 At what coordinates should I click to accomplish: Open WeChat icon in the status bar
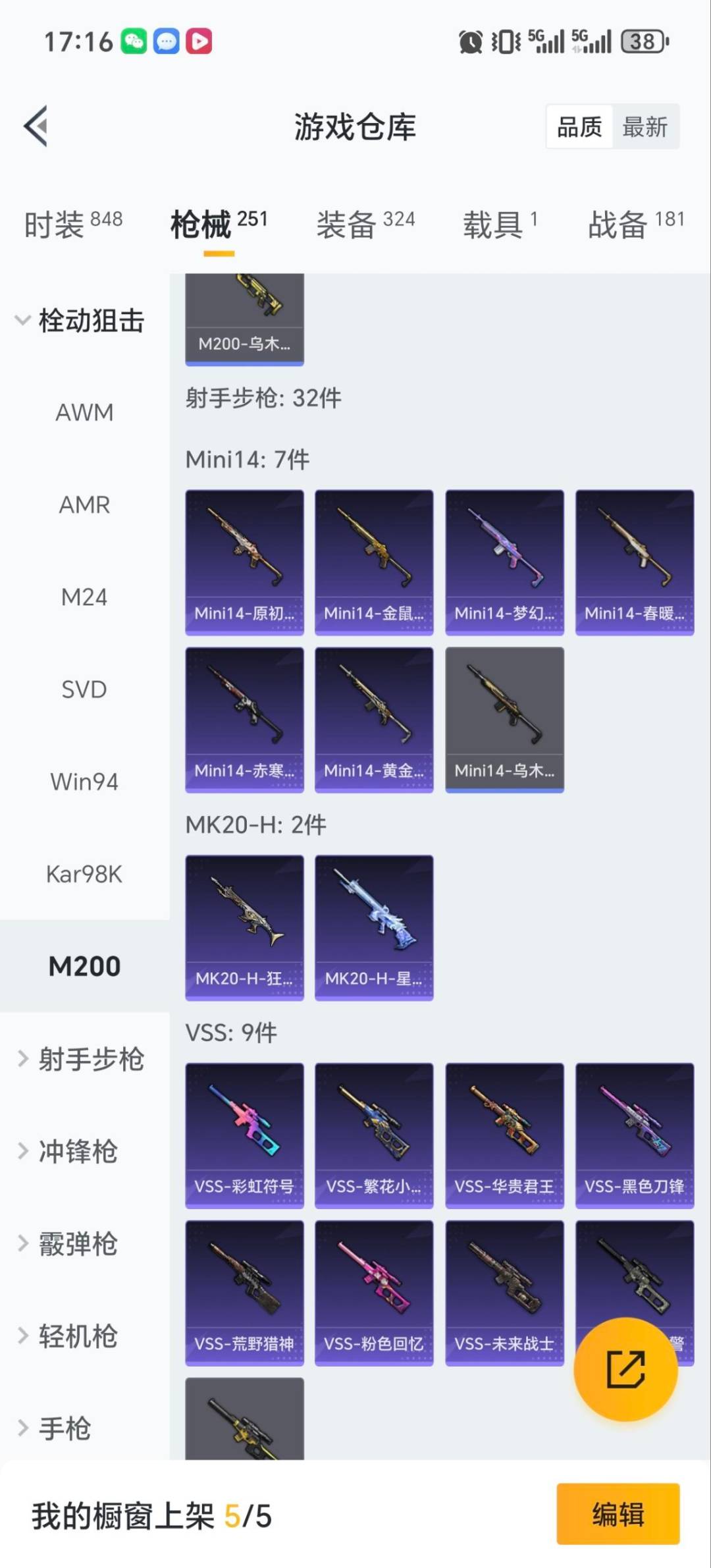135,41
